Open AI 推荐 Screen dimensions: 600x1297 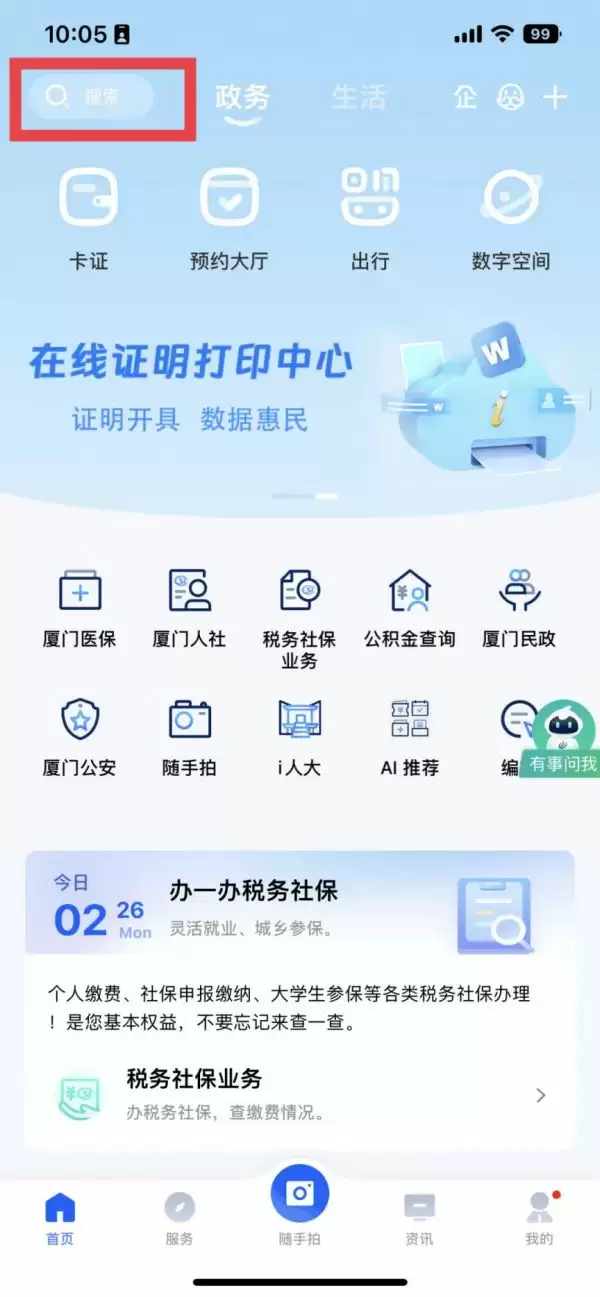[x=409, y=736]
